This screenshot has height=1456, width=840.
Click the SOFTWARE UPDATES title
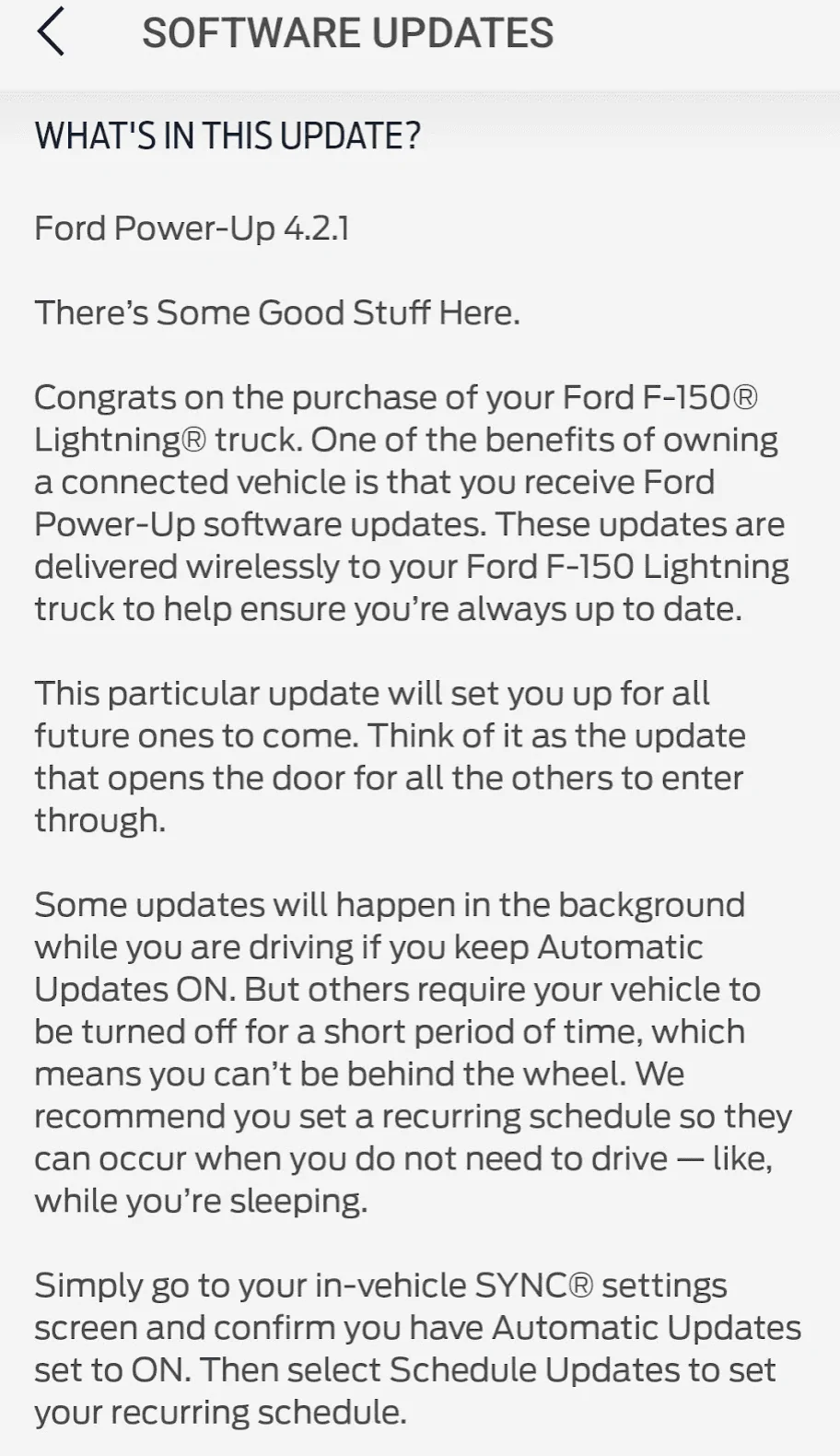tap(346, 31)
